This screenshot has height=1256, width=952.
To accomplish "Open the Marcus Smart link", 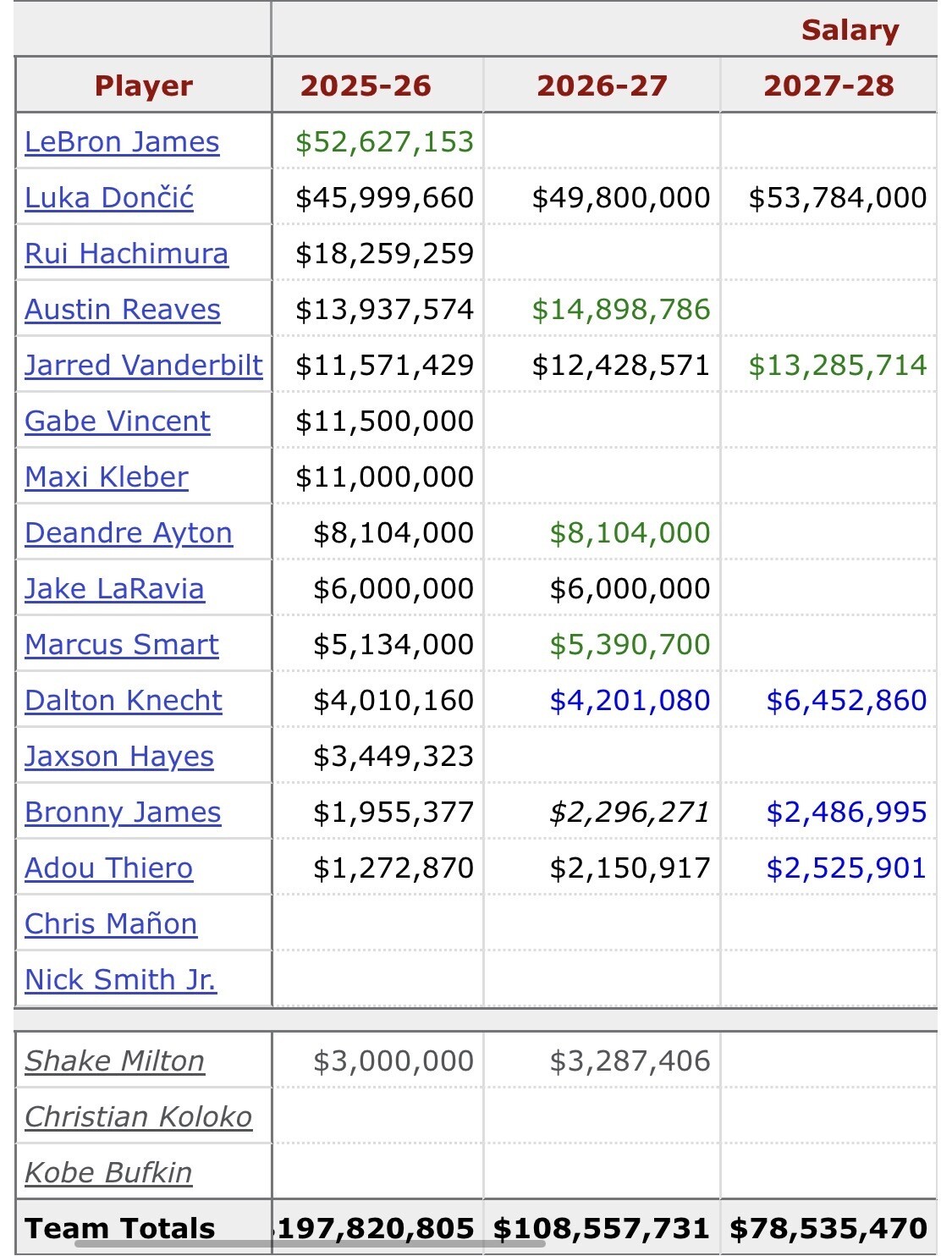I will click(x=122, y=644).
